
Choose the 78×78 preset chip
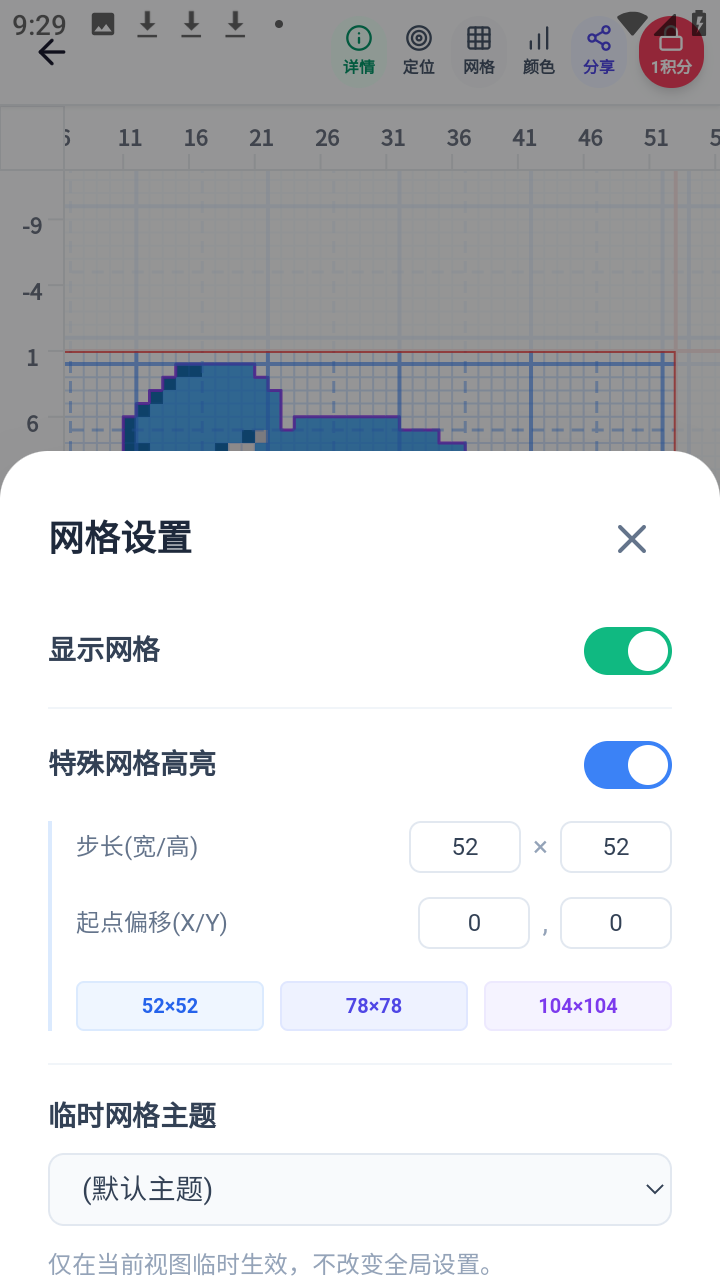374,1006
